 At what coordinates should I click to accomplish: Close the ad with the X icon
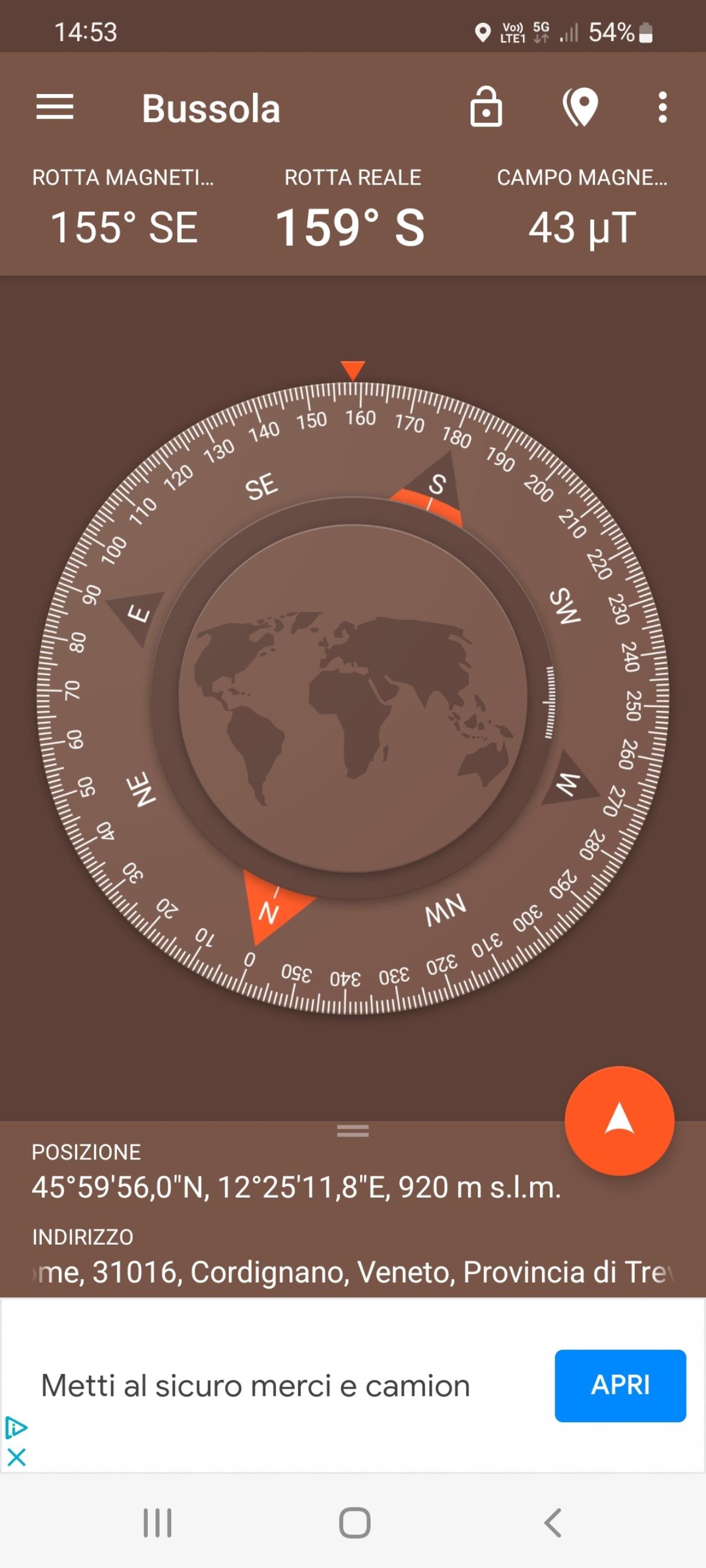point(16,1457)
